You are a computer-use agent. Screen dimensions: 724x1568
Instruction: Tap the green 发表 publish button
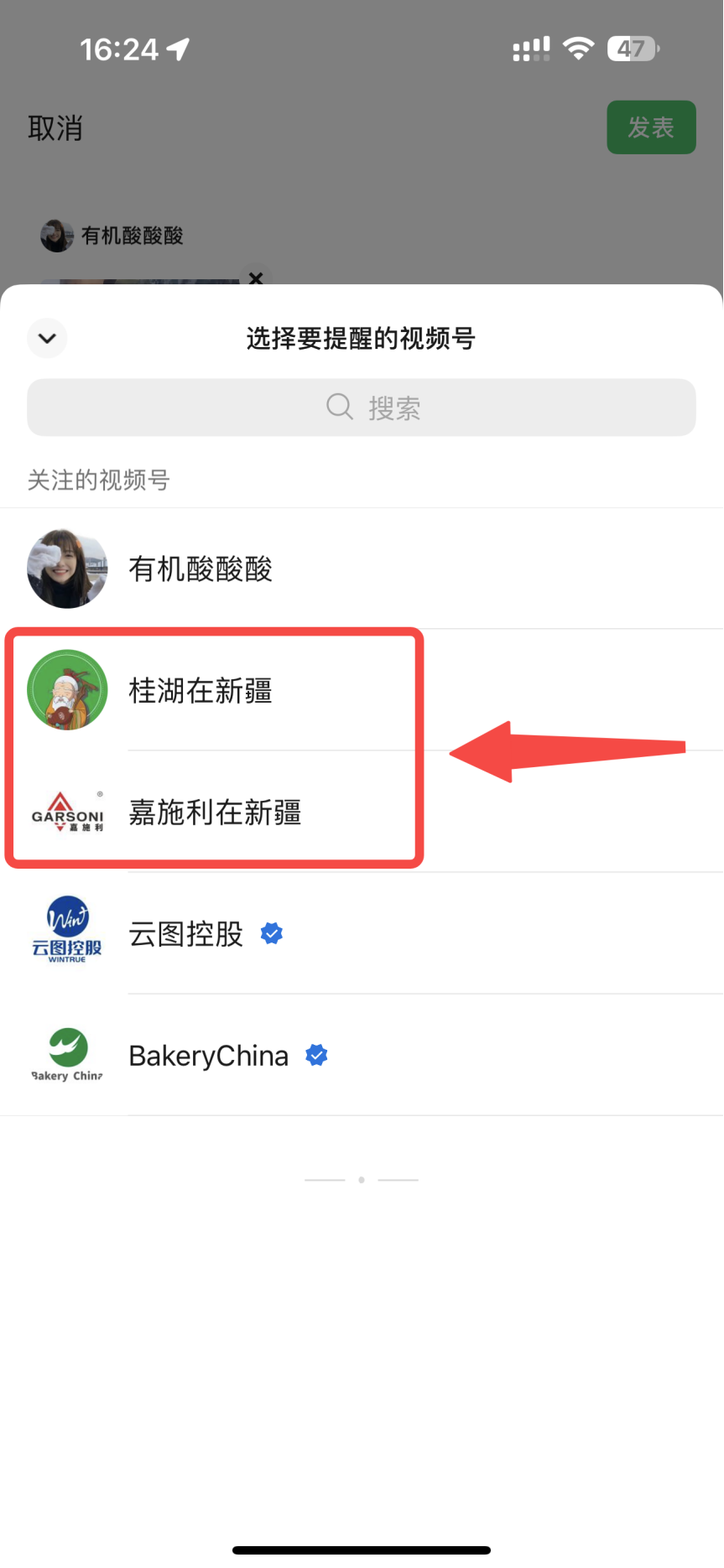point(651,127)
